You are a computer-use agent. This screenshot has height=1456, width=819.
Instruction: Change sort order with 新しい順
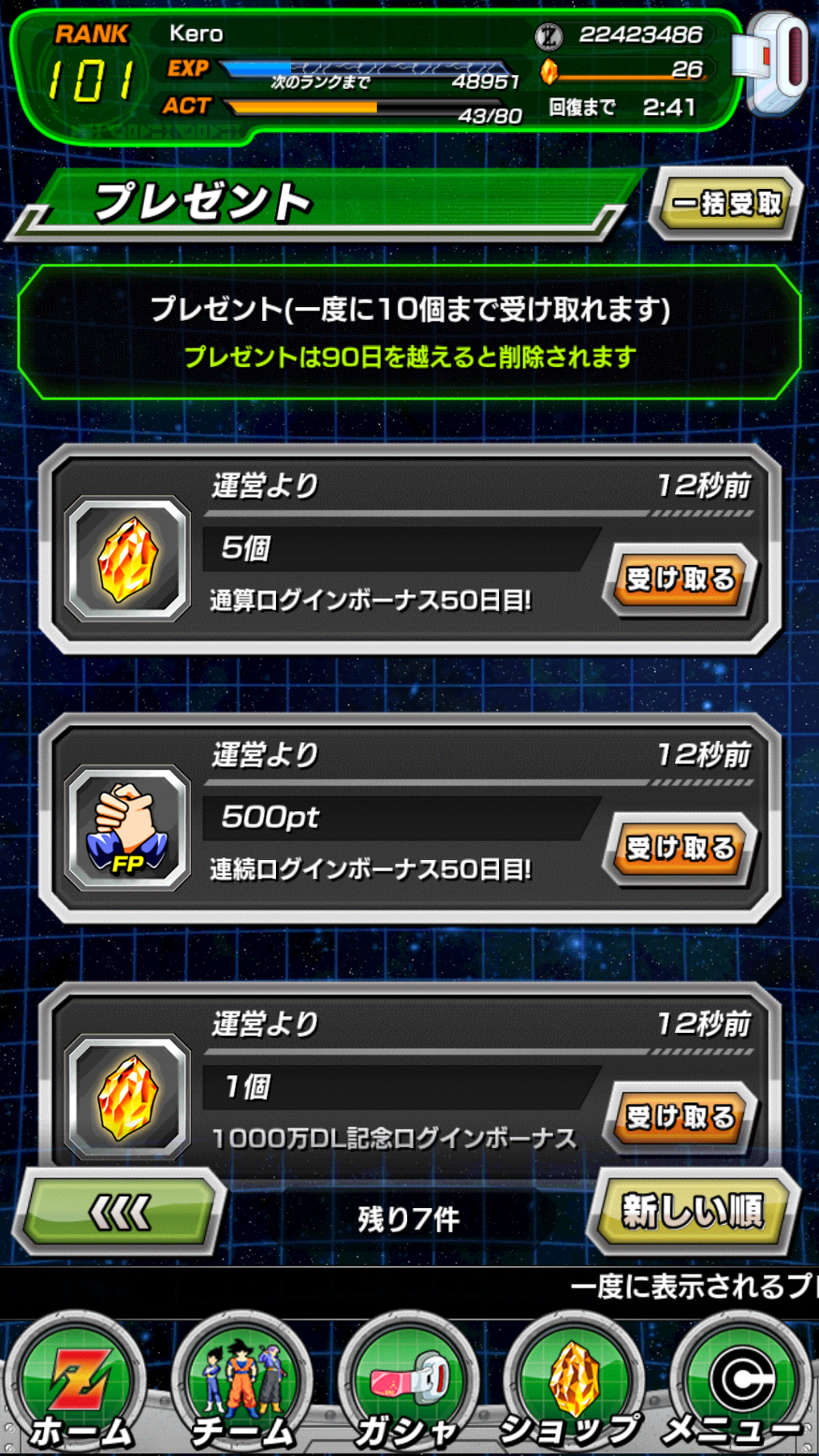pyautogui.click(x=693, y=1210)
